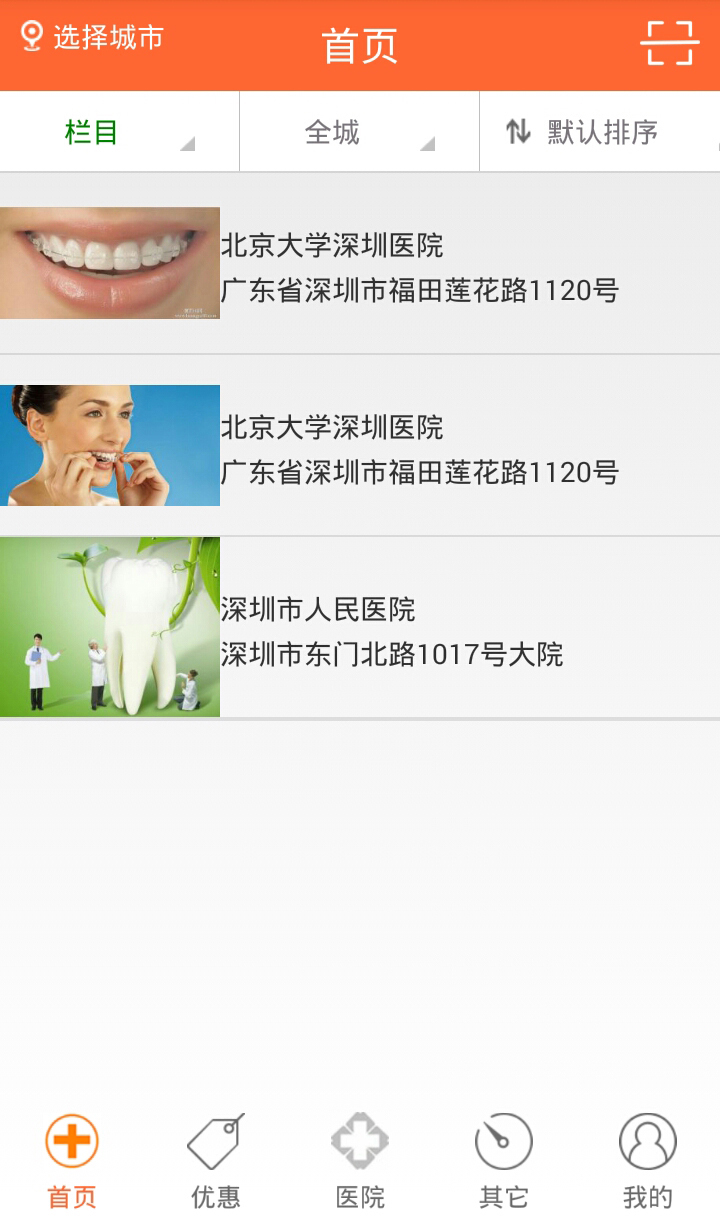The width and height of the screenshot is (720, 1226).
Task: Switch to the 优惠 tab
Action: click(215, 1160)
